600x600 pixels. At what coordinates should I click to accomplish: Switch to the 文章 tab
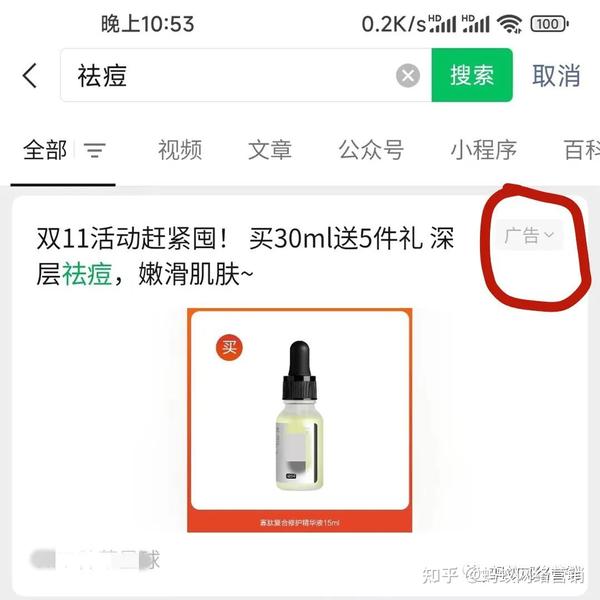point(270,151)
